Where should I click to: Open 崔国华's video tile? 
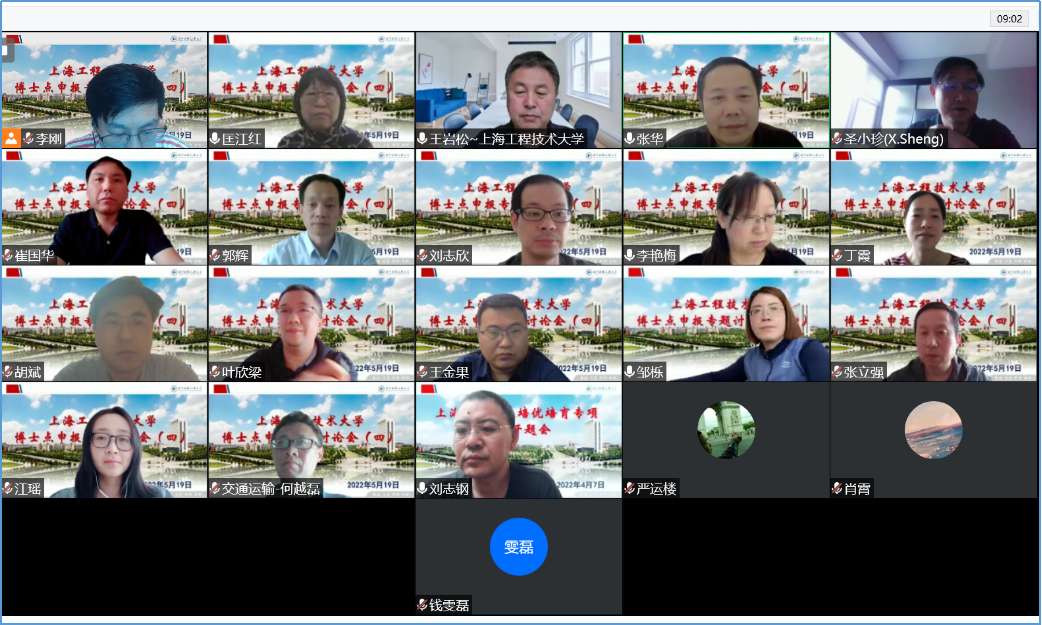pos(104,207)
